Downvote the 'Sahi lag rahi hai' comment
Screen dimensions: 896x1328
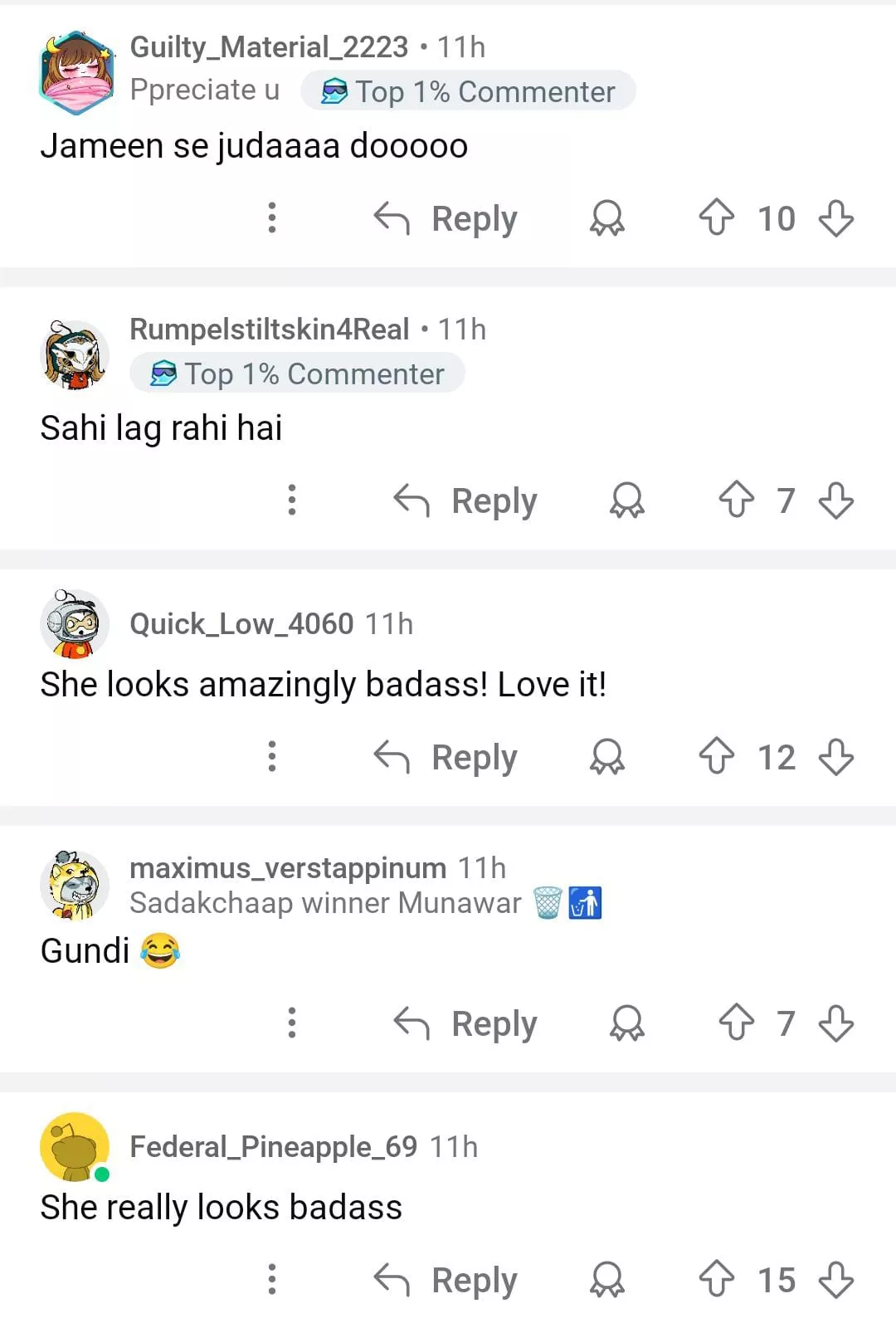(x=835, y=500)
